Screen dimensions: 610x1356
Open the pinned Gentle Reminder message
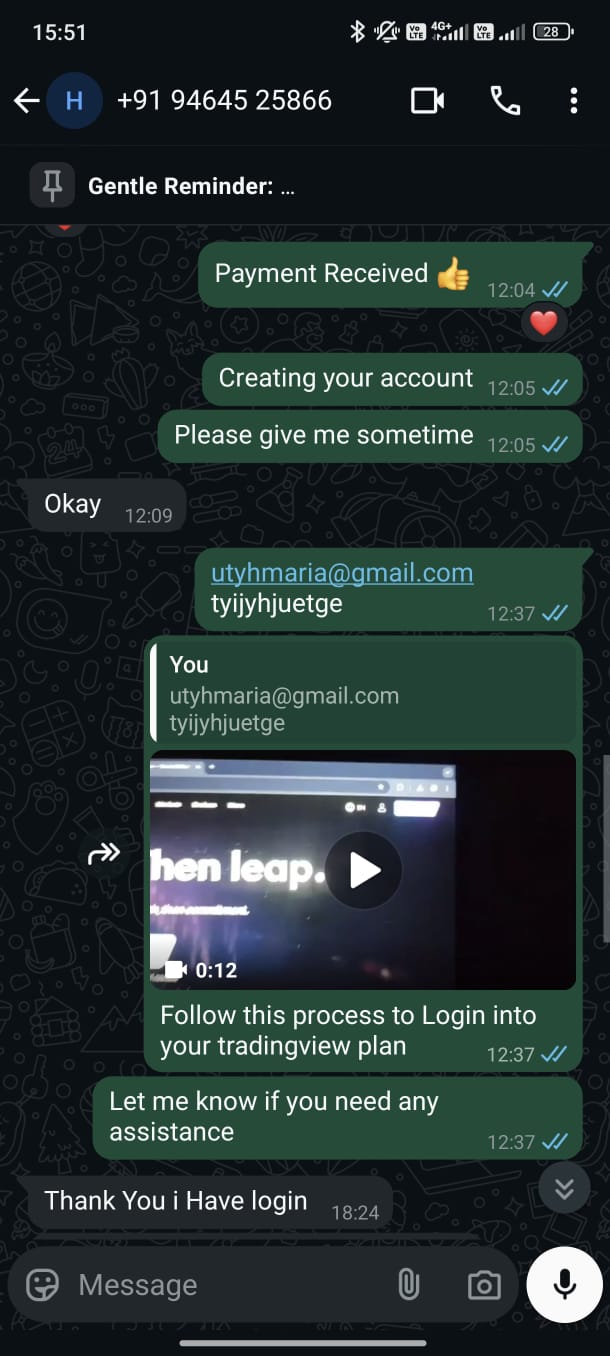coord(305,186)
